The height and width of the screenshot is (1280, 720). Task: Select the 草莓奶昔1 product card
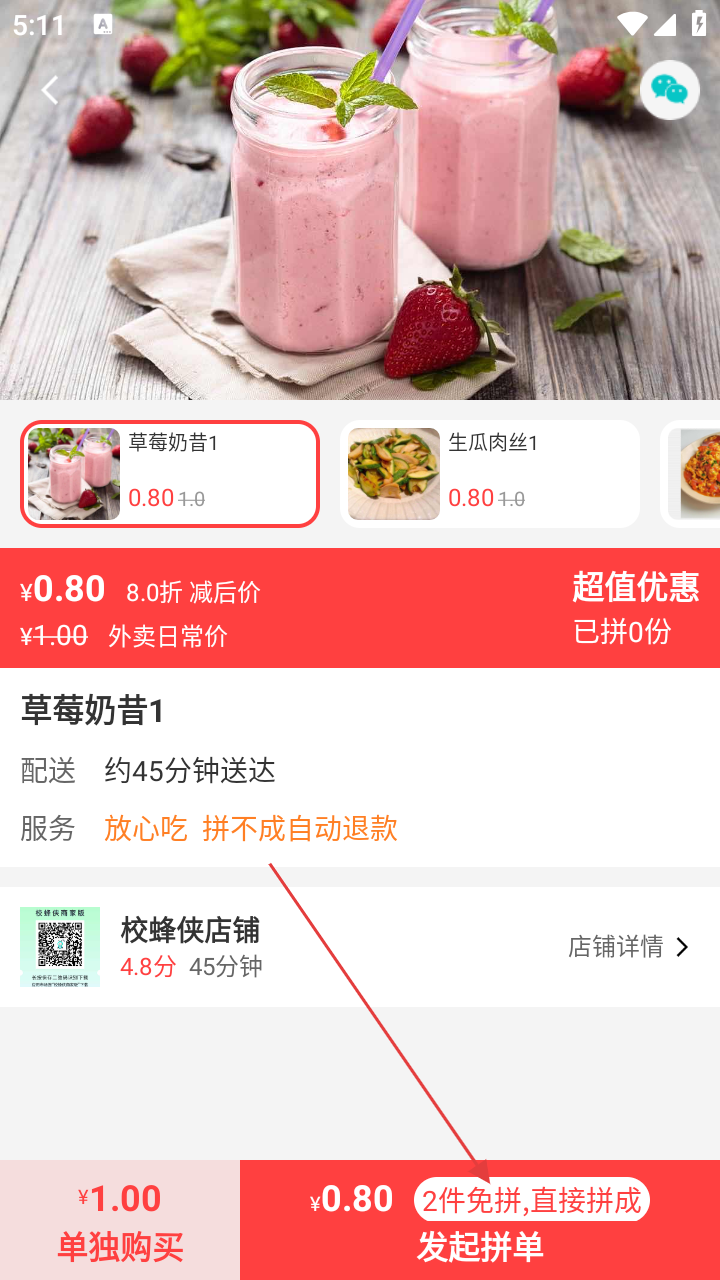(x=170, y=474)
